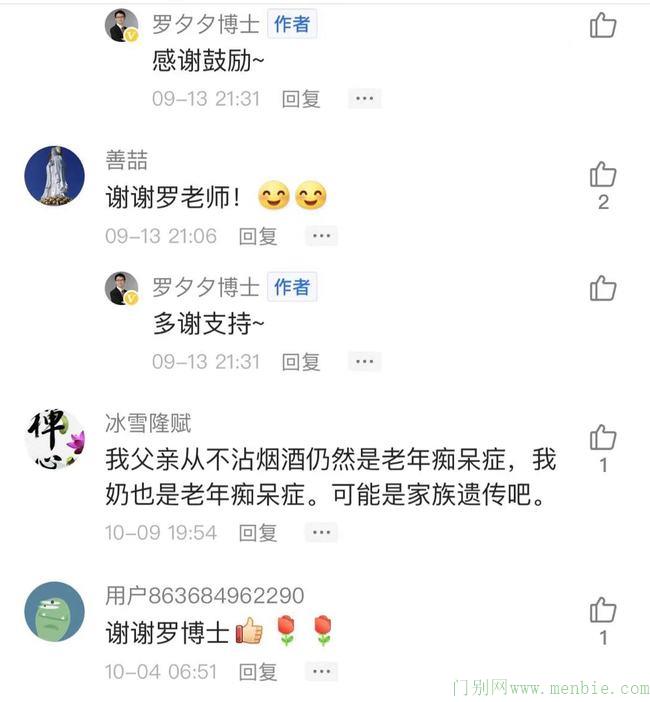
Task: Like 罗夕夕博士's reply 多谢支持~
Action: [x=602, y=288]
